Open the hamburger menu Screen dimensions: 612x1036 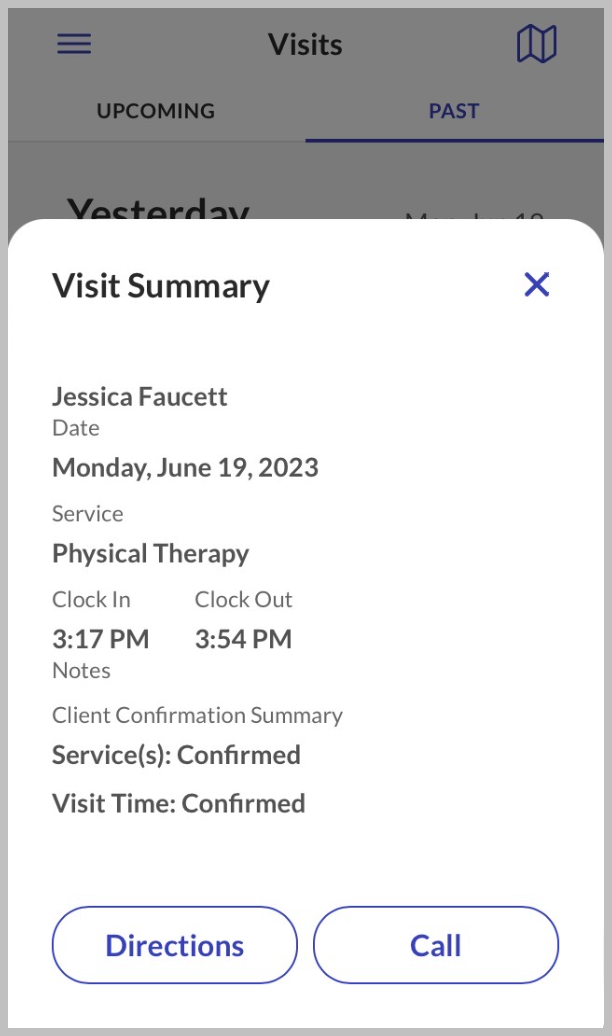[74, 44]
